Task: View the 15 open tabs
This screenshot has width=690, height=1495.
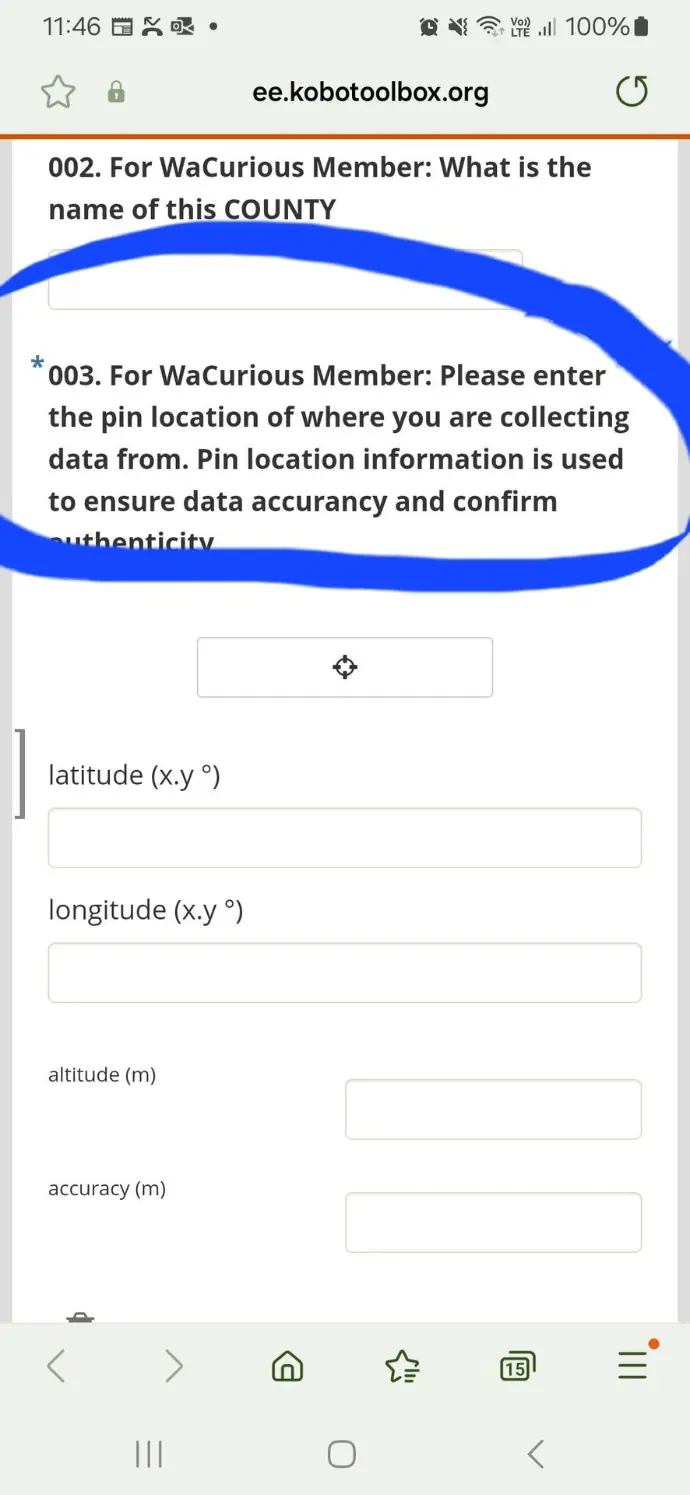Action: coord(517,1366)
